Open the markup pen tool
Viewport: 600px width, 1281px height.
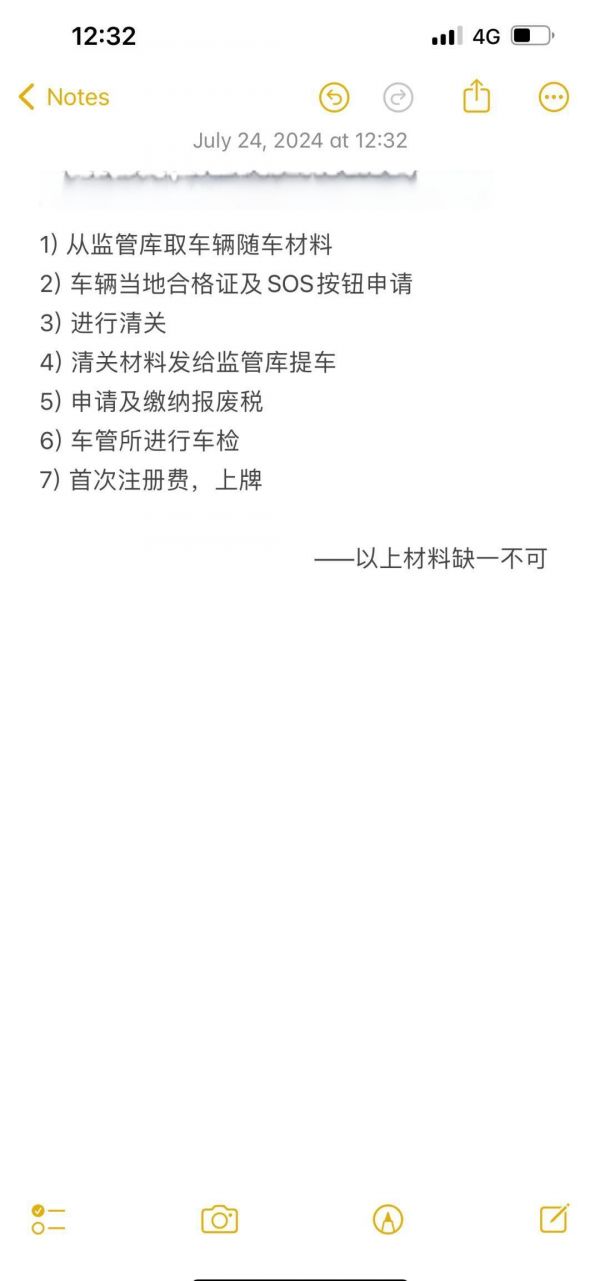[x=388, y=1219]
